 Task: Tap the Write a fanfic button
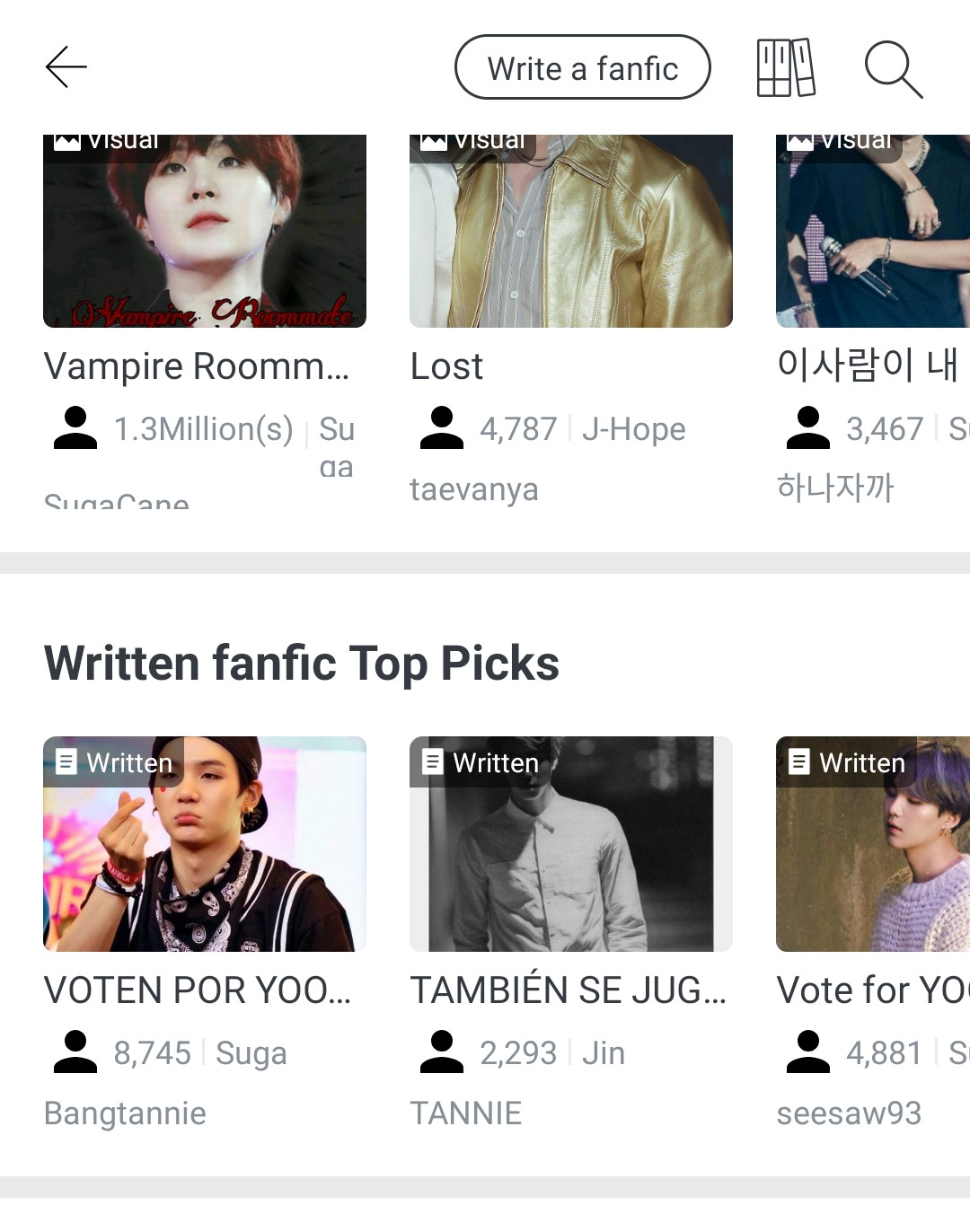point(582,67)
